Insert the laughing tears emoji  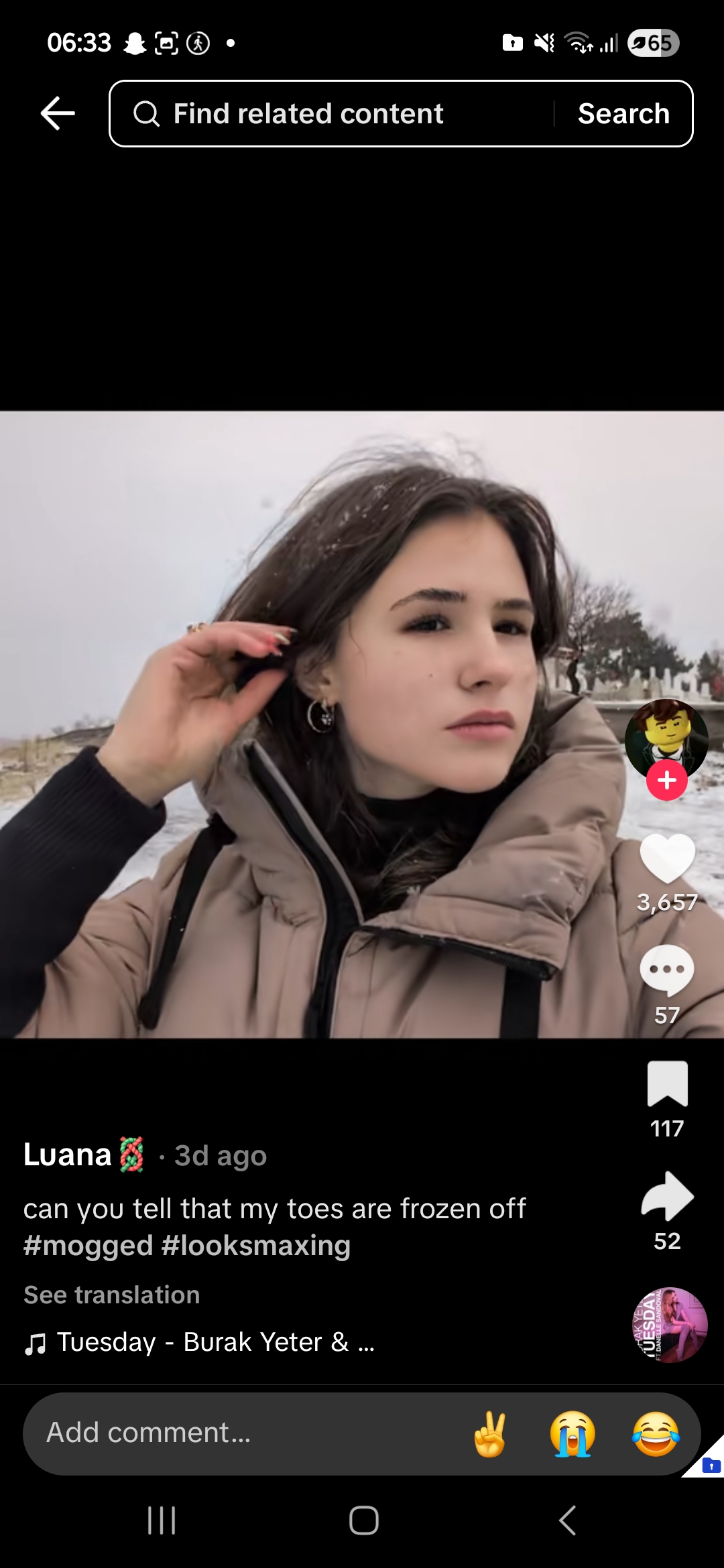point(656,1434)
